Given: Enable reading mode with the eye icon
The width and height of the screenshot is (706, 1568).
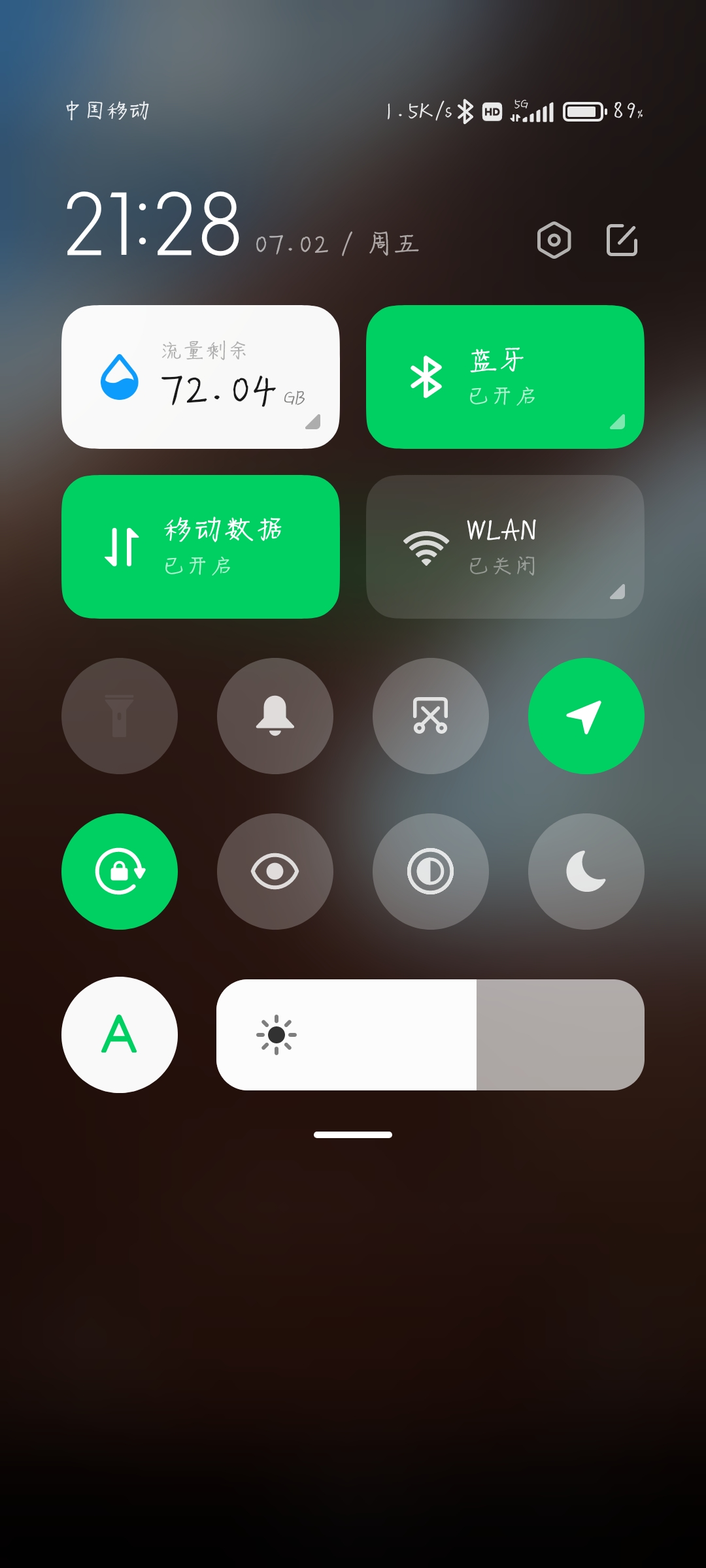Looking at the screenshot, I should coord(275,872).
